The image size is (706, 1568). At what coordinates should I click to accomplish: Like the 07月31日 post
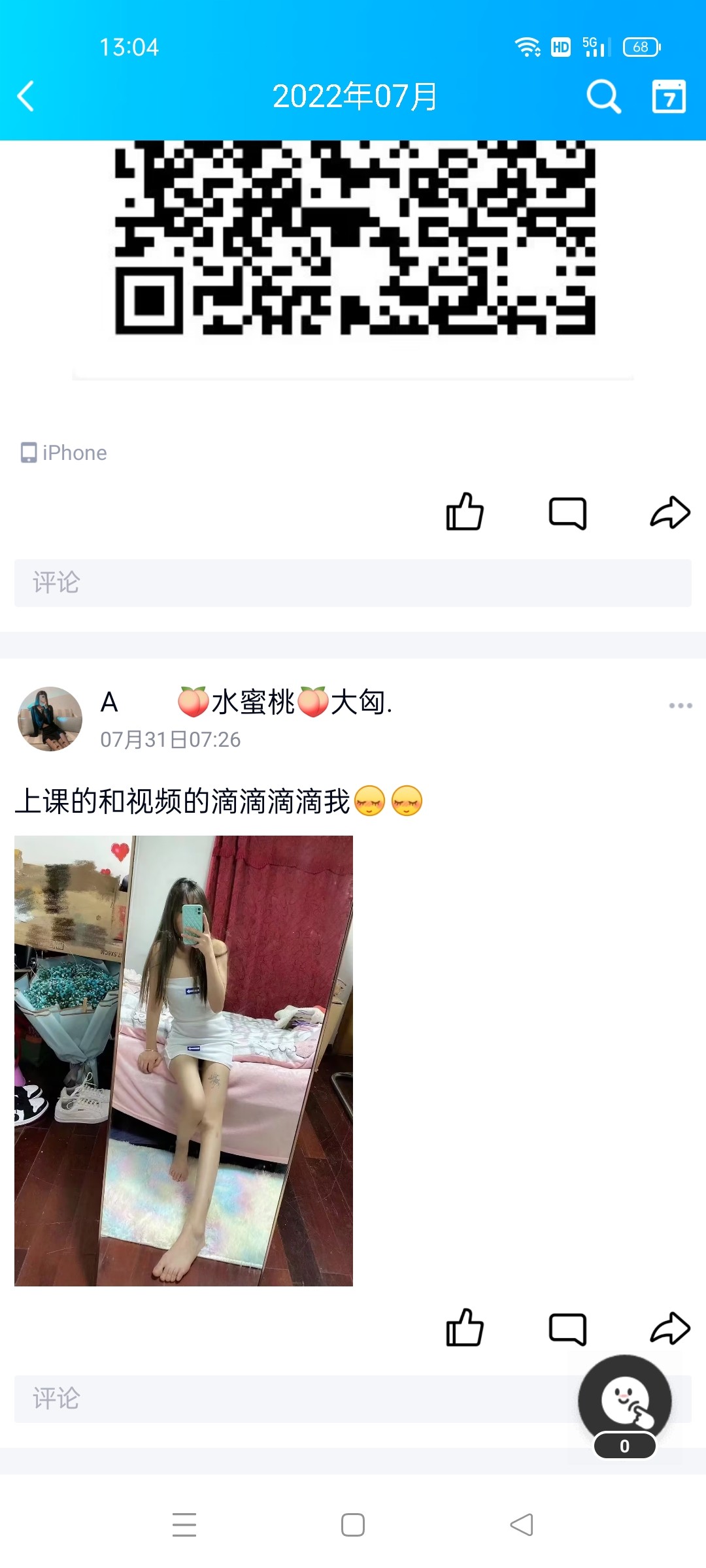click(x=465, y=1328)
